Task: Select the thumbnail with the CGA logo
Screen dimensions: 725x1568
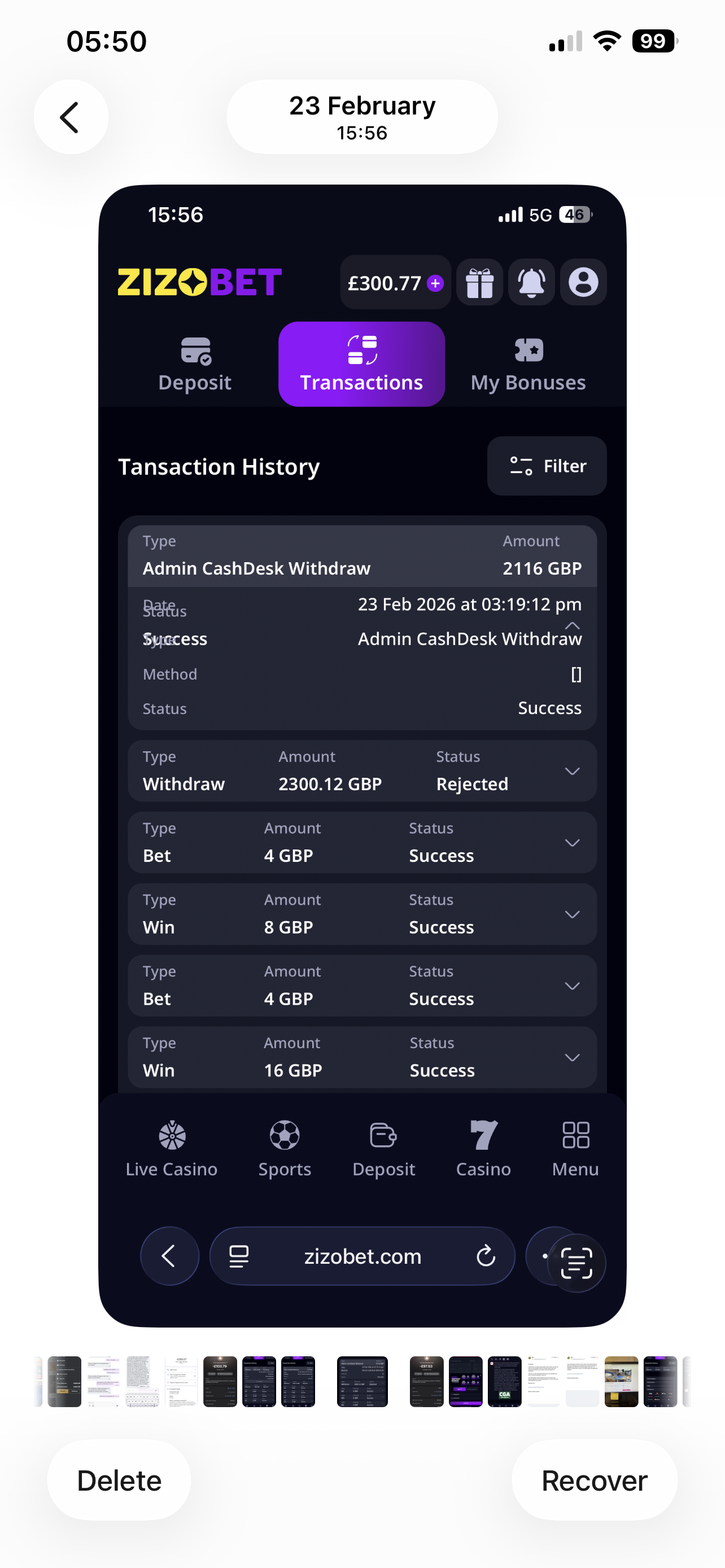Action: coord(504,1381)
